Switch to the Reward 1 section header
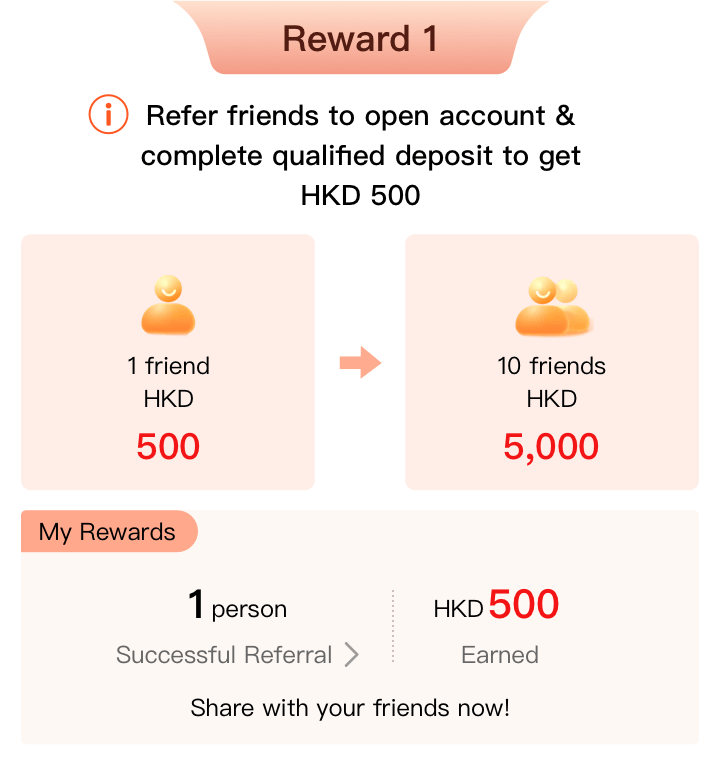 tap(360, 39)
